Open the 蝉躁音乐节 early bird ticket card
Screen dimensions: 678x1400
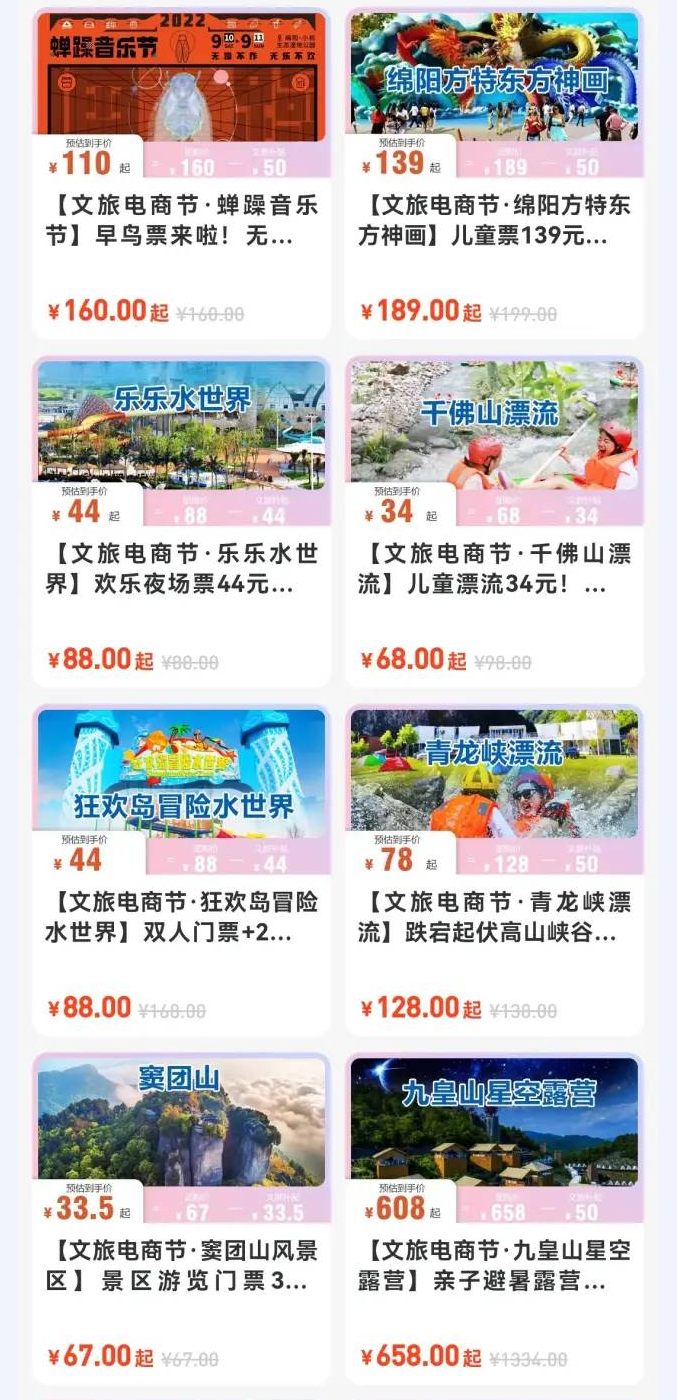point(182,222)
